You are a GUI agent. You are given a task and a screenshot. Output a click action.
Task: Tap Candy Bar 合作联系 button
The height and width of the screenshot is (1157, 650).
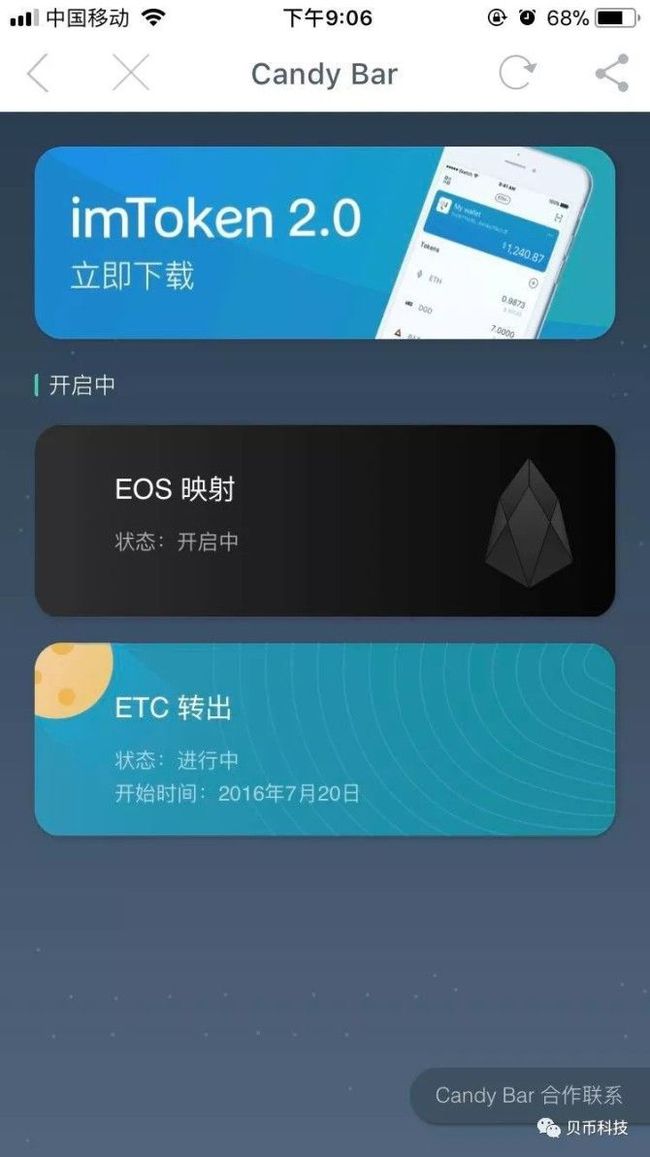[x=528, y=1095]
